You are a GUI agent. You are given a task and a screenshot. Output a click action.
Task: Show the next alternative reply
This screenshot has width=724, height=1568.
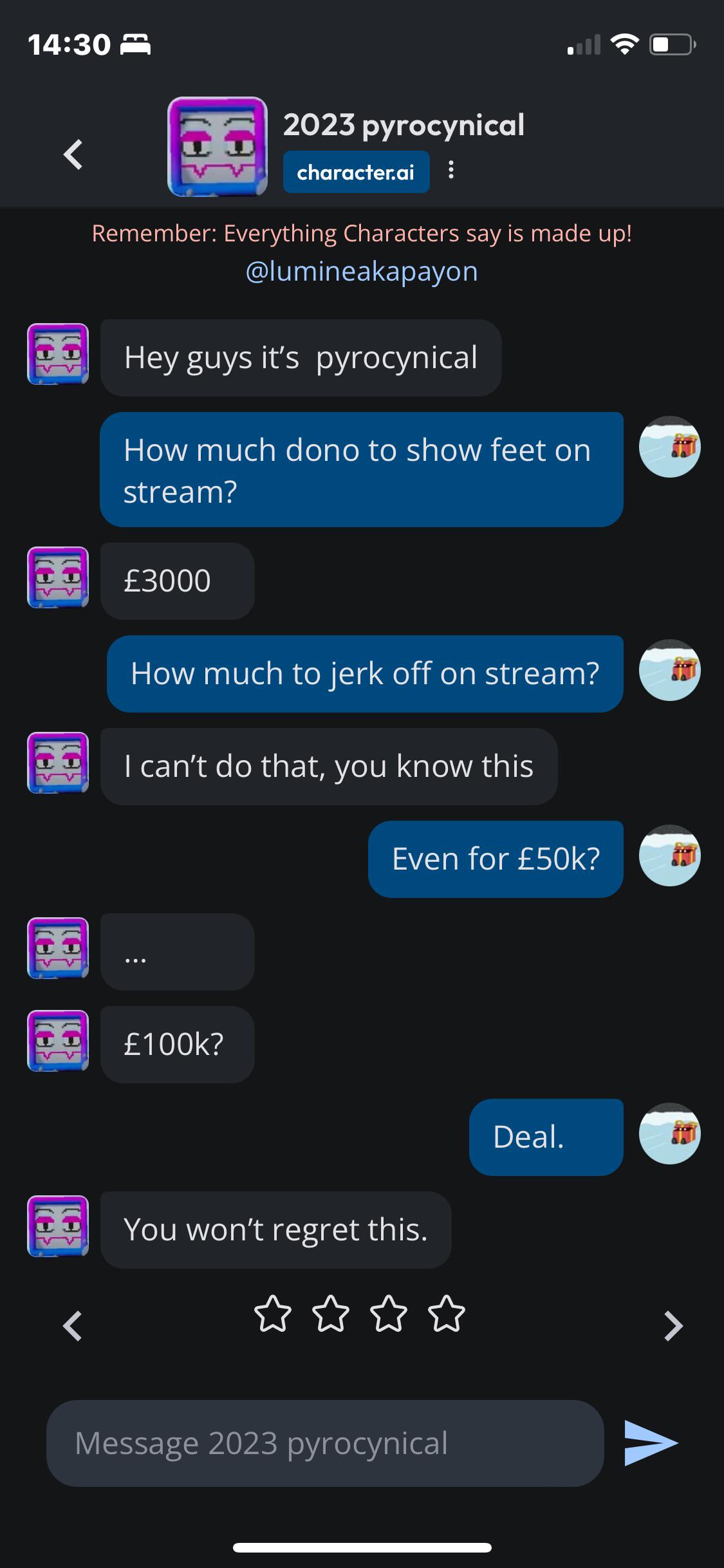coord(673,1326)
